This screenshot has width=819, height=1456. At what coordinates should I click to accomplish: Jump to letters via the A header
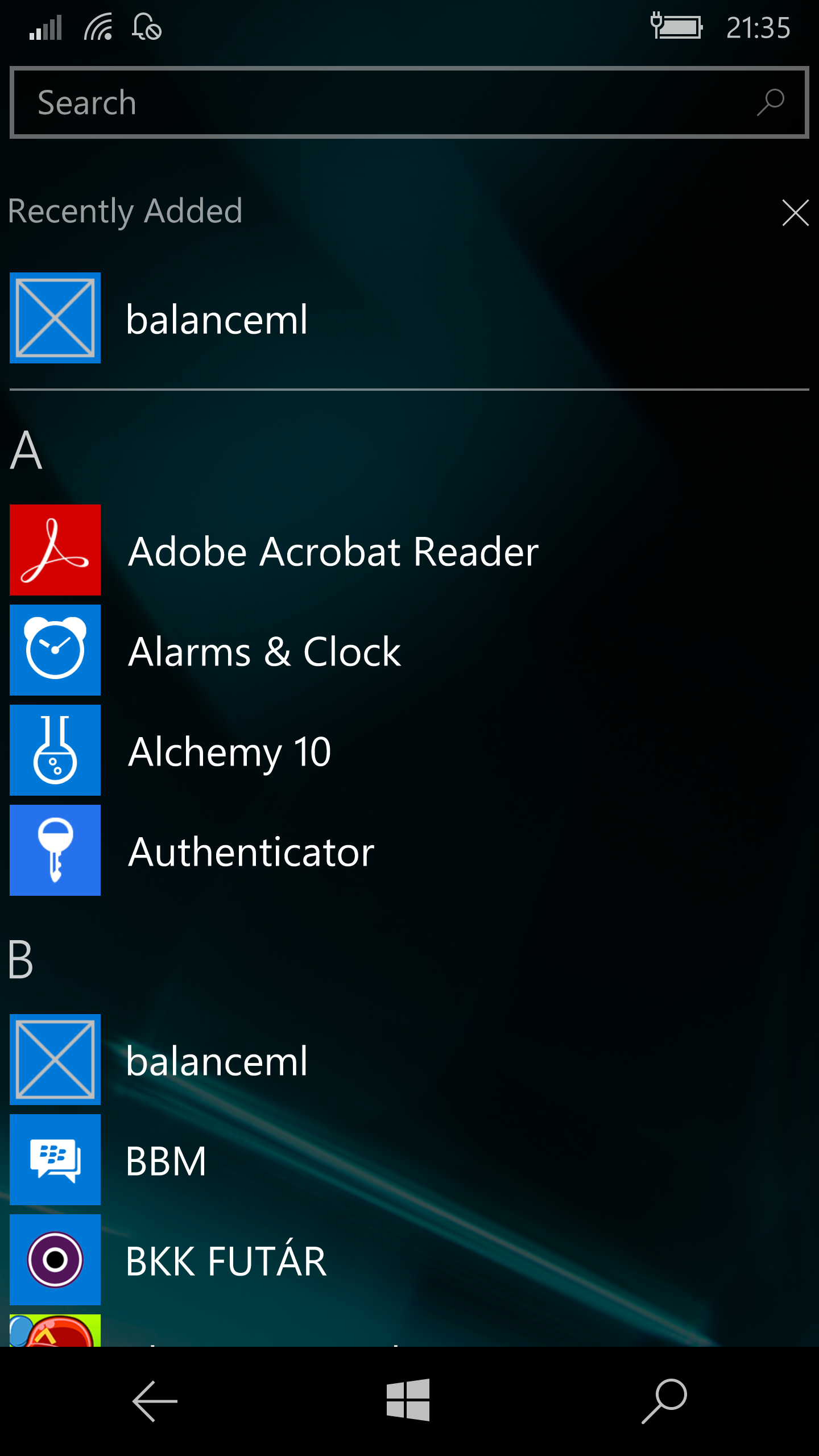point(26,449)
